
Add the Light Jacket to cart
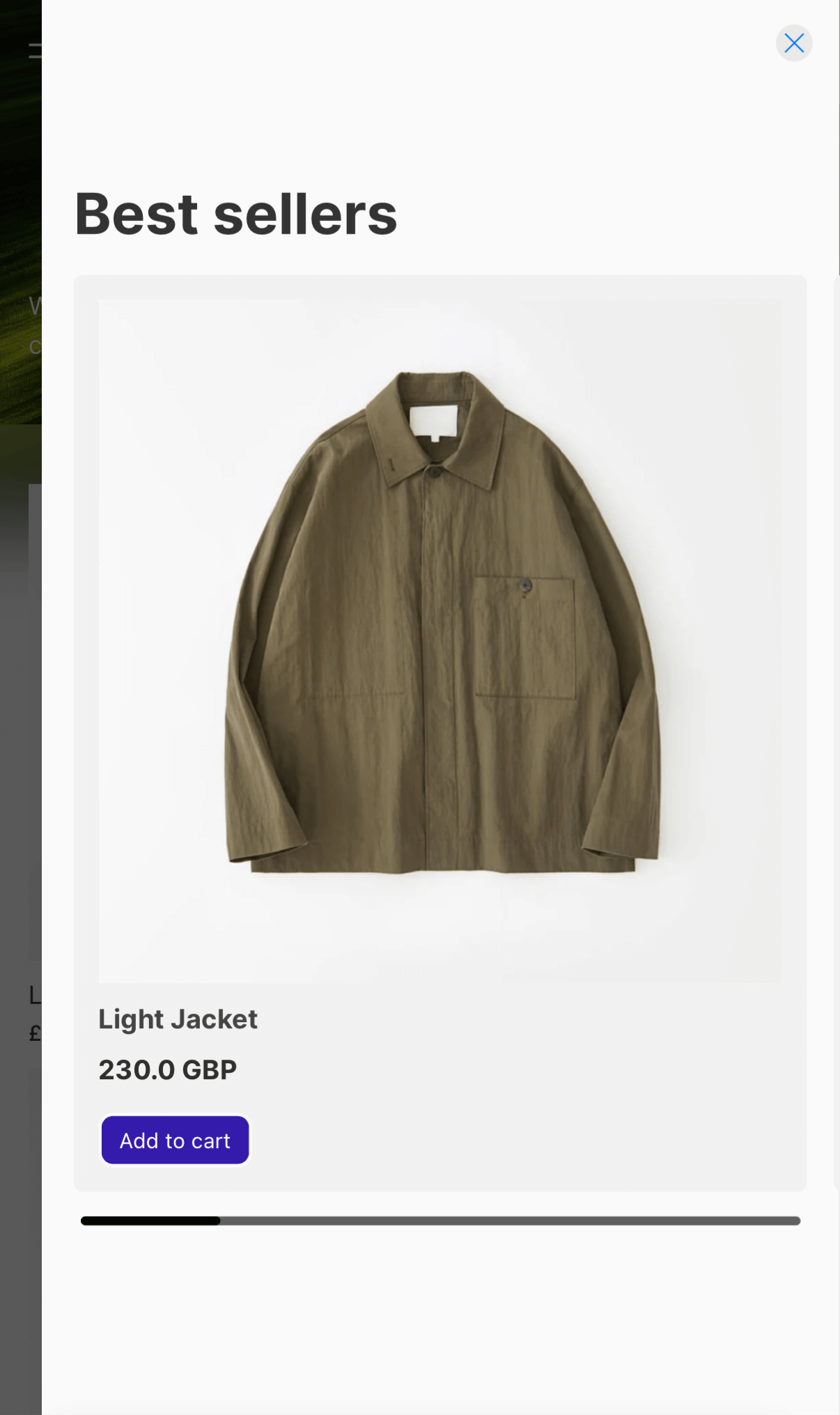(175, 1140)
